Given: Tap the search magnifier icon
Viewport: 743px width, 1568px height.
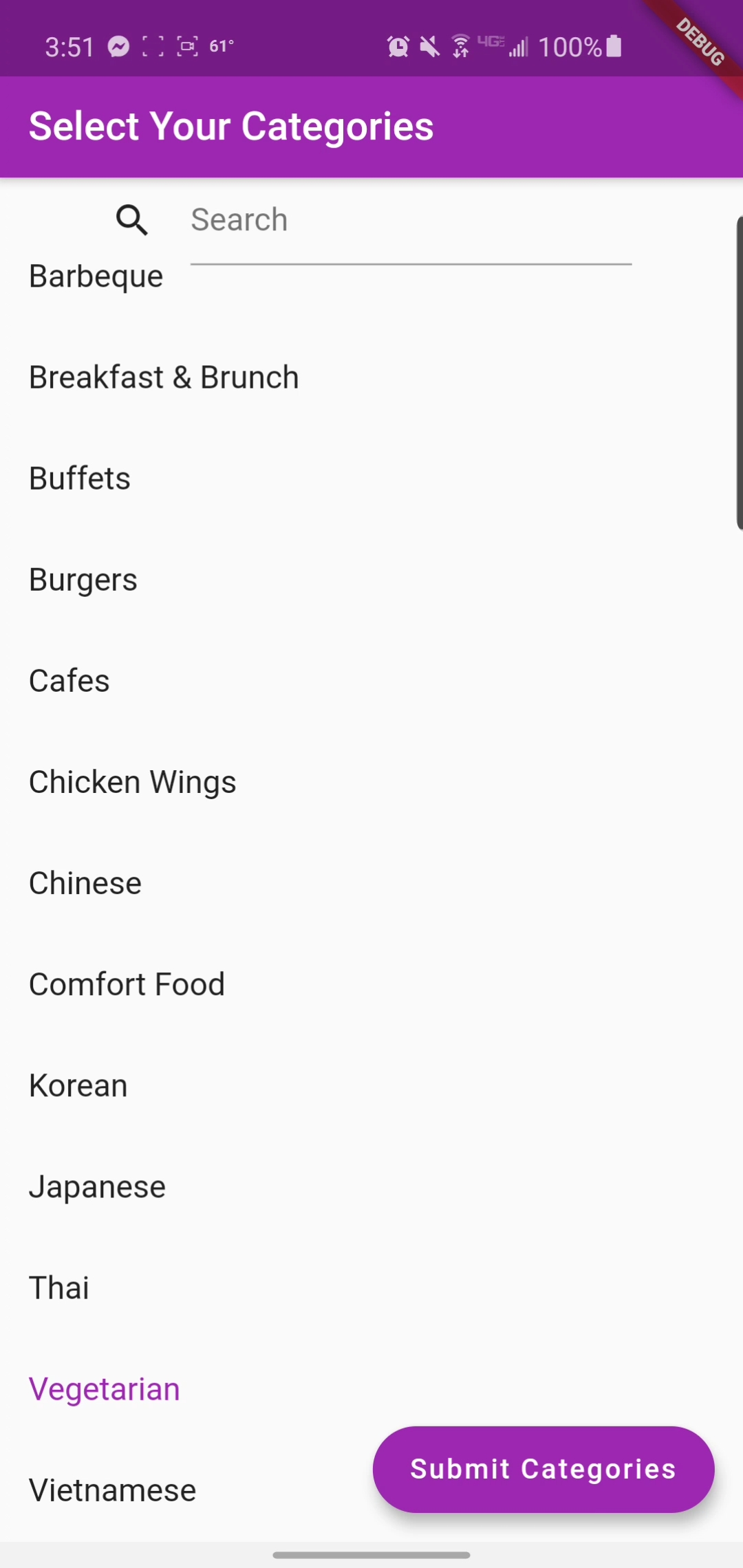Looking at the screenshot, I should [131, 220].
